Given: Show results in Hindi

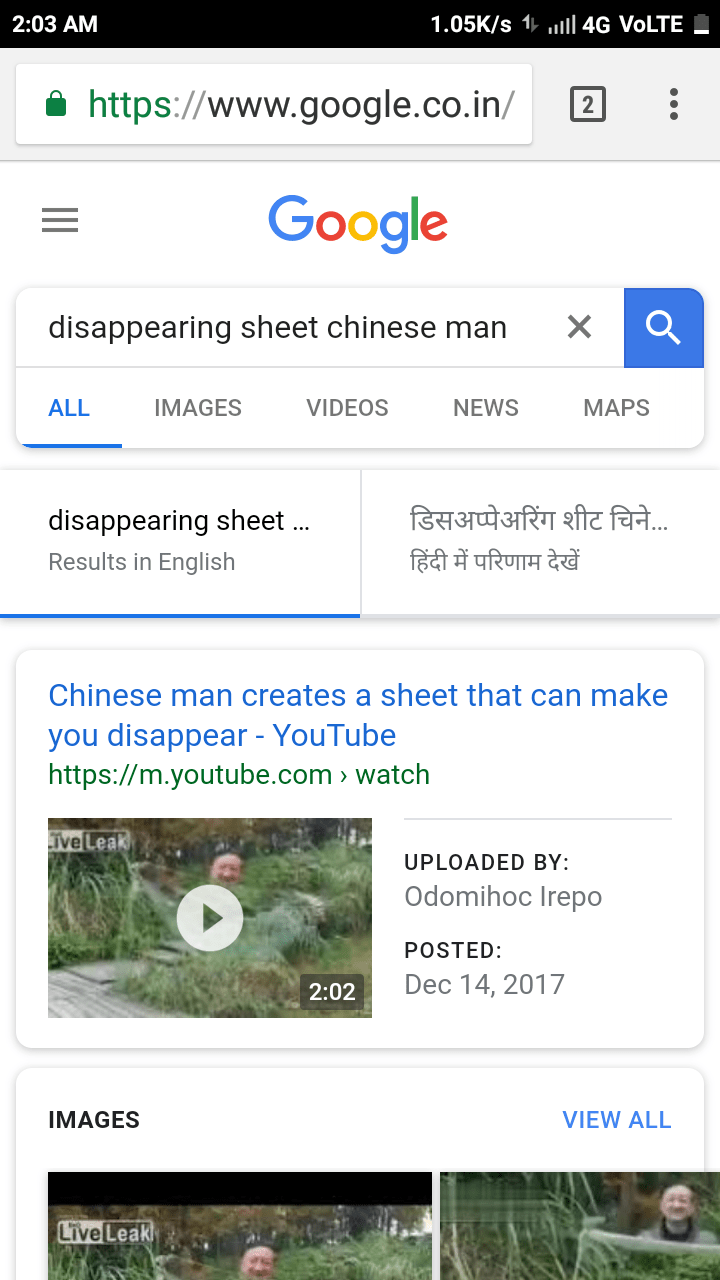Looking at the screenshot, I should pyautogui.click(x=539, y=540).
